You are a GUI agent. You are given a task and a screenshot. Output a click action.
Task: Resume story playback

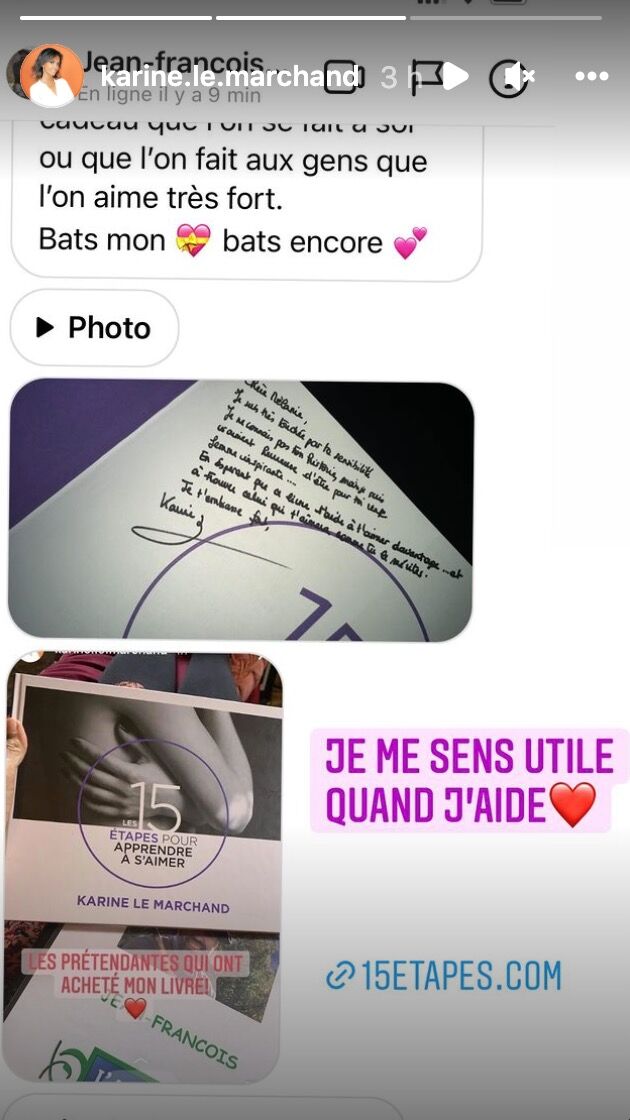[x=454, y=76]
